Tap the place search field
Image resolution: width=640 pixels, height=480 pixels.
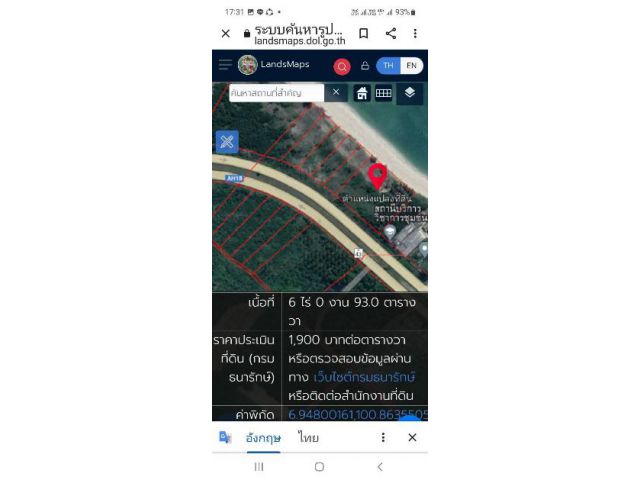pyautogui.click(x=275, y=92)
